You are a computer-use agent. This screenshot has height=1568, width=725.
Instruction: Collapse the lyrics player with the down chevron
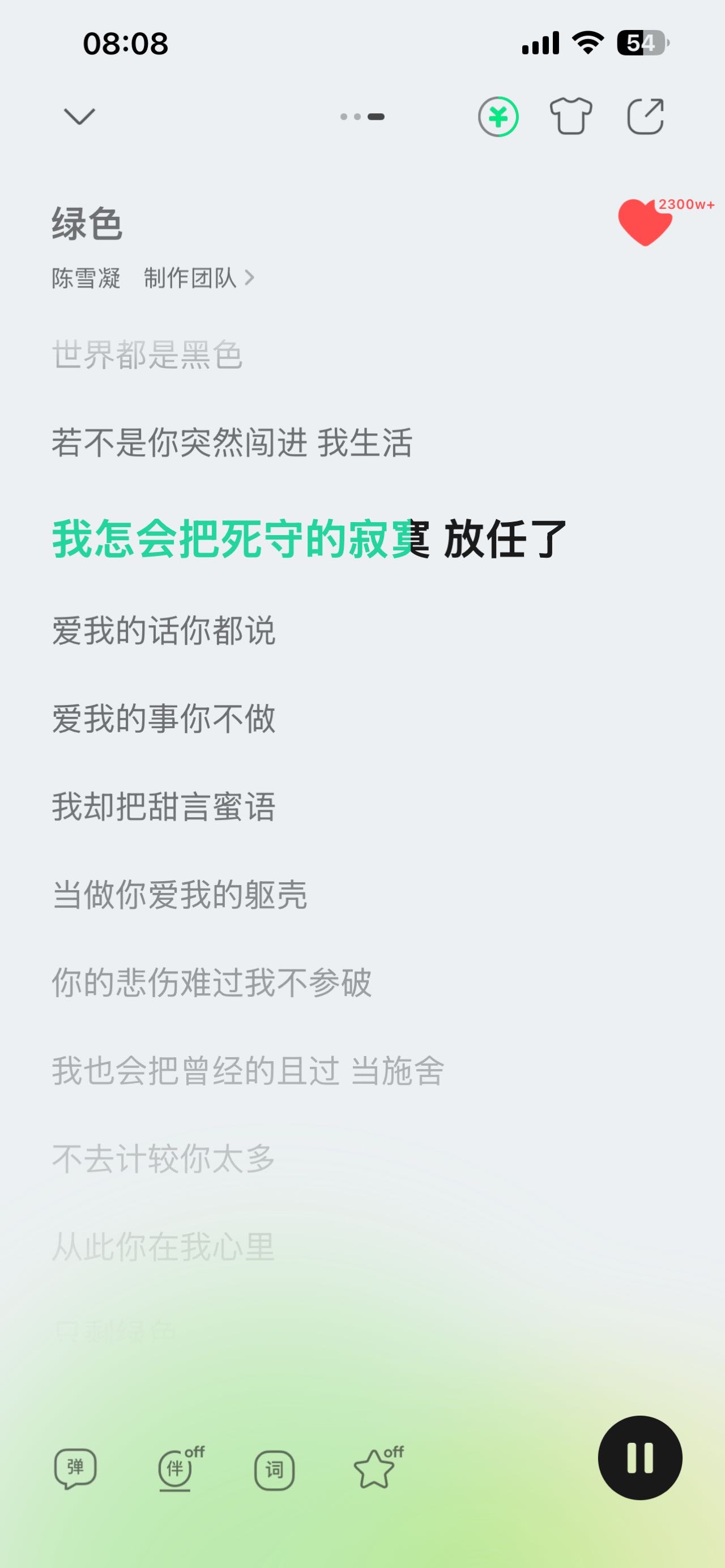click(80, 116)
